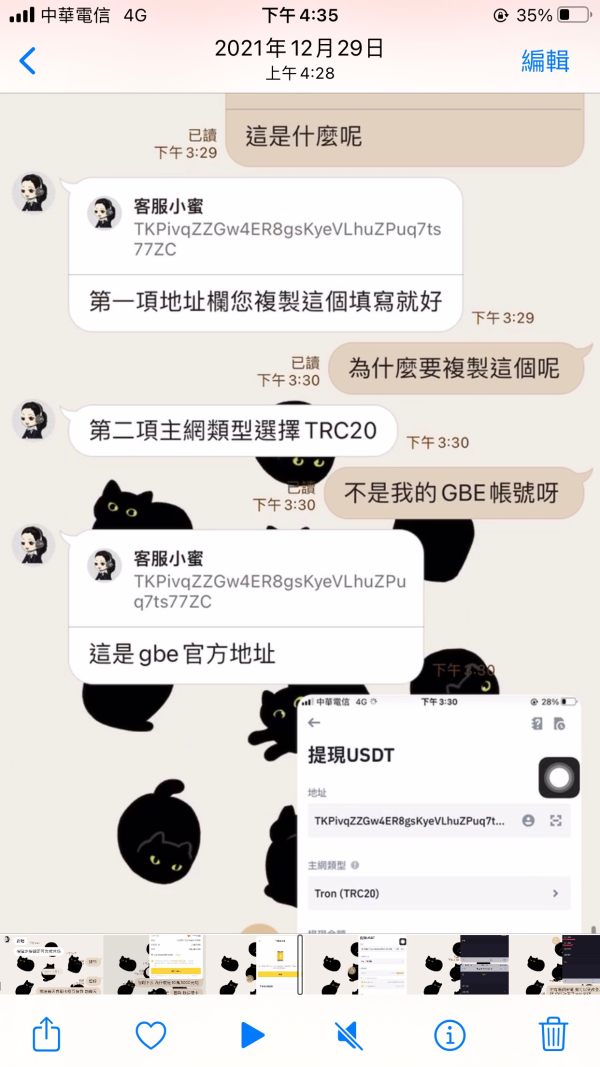
Task: Unmute the video sound
Action: [x=350, y=1035]
